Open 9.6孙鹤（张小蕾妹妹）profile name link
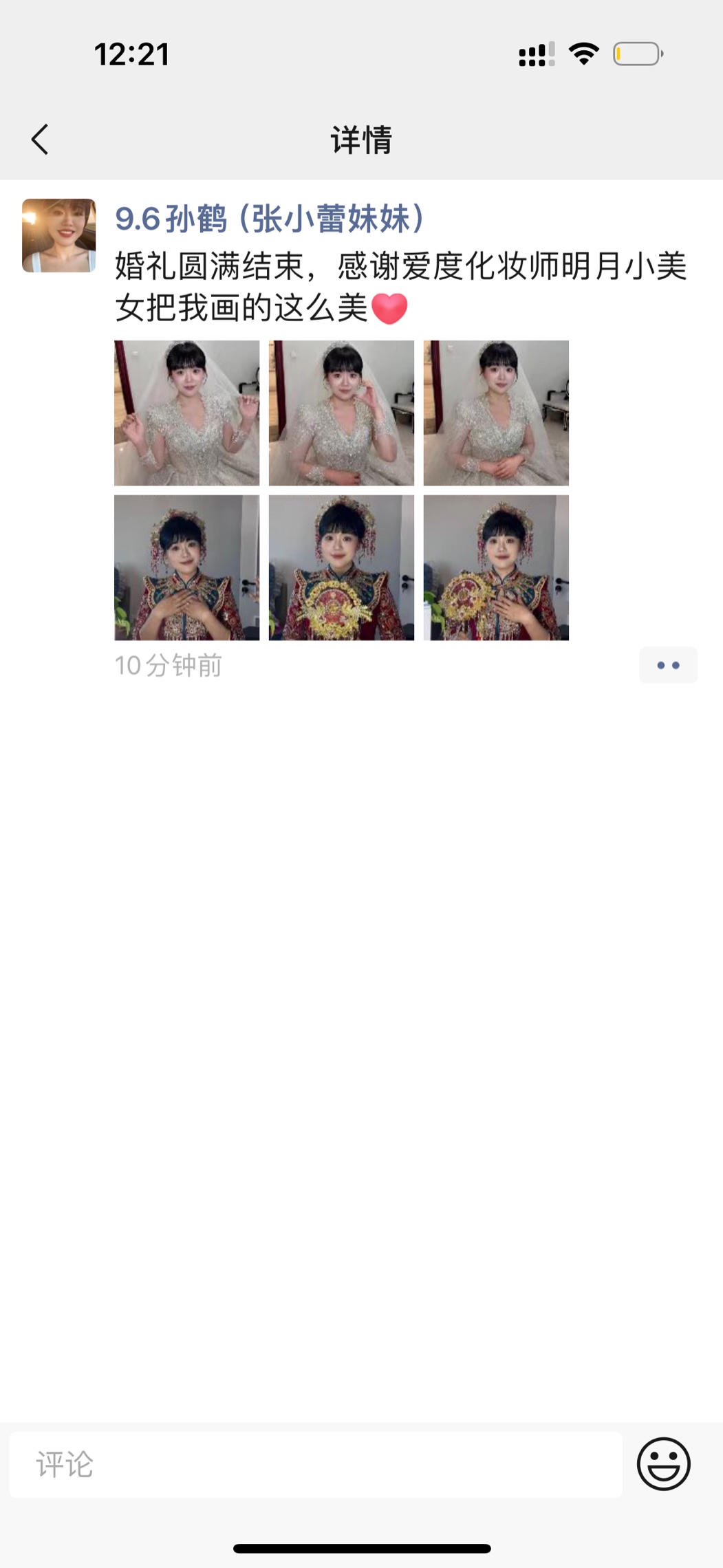723x1568 pixels. pos(270,219)
